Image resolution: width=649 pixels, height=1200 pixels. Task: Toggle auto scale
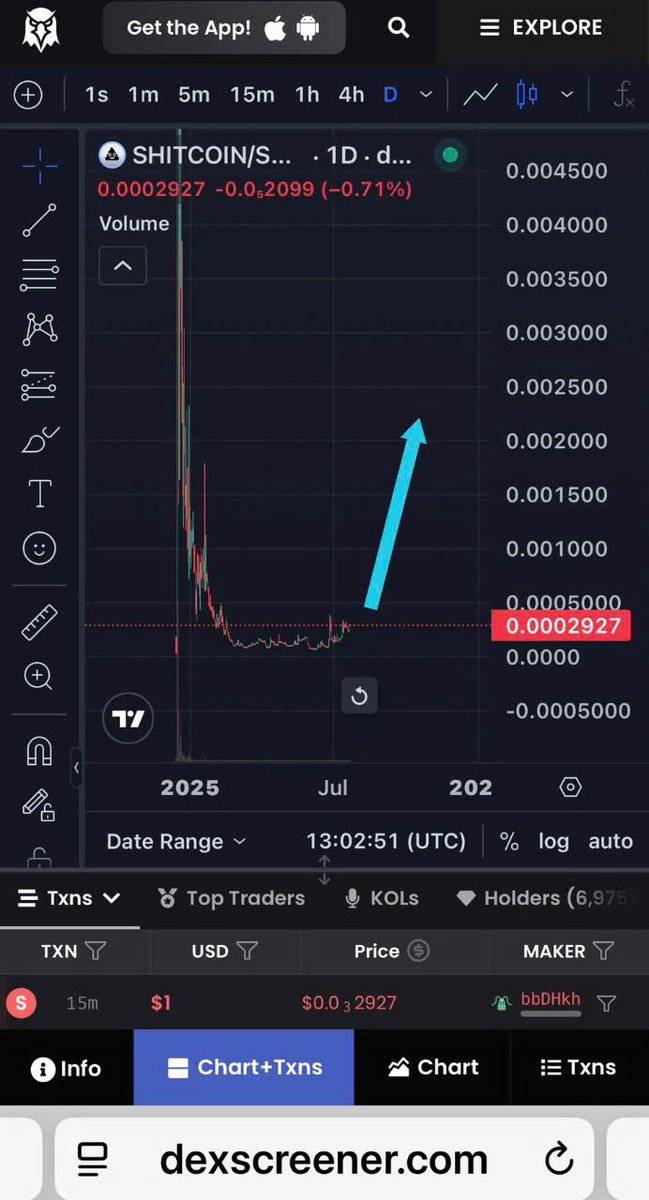(610, 841)
